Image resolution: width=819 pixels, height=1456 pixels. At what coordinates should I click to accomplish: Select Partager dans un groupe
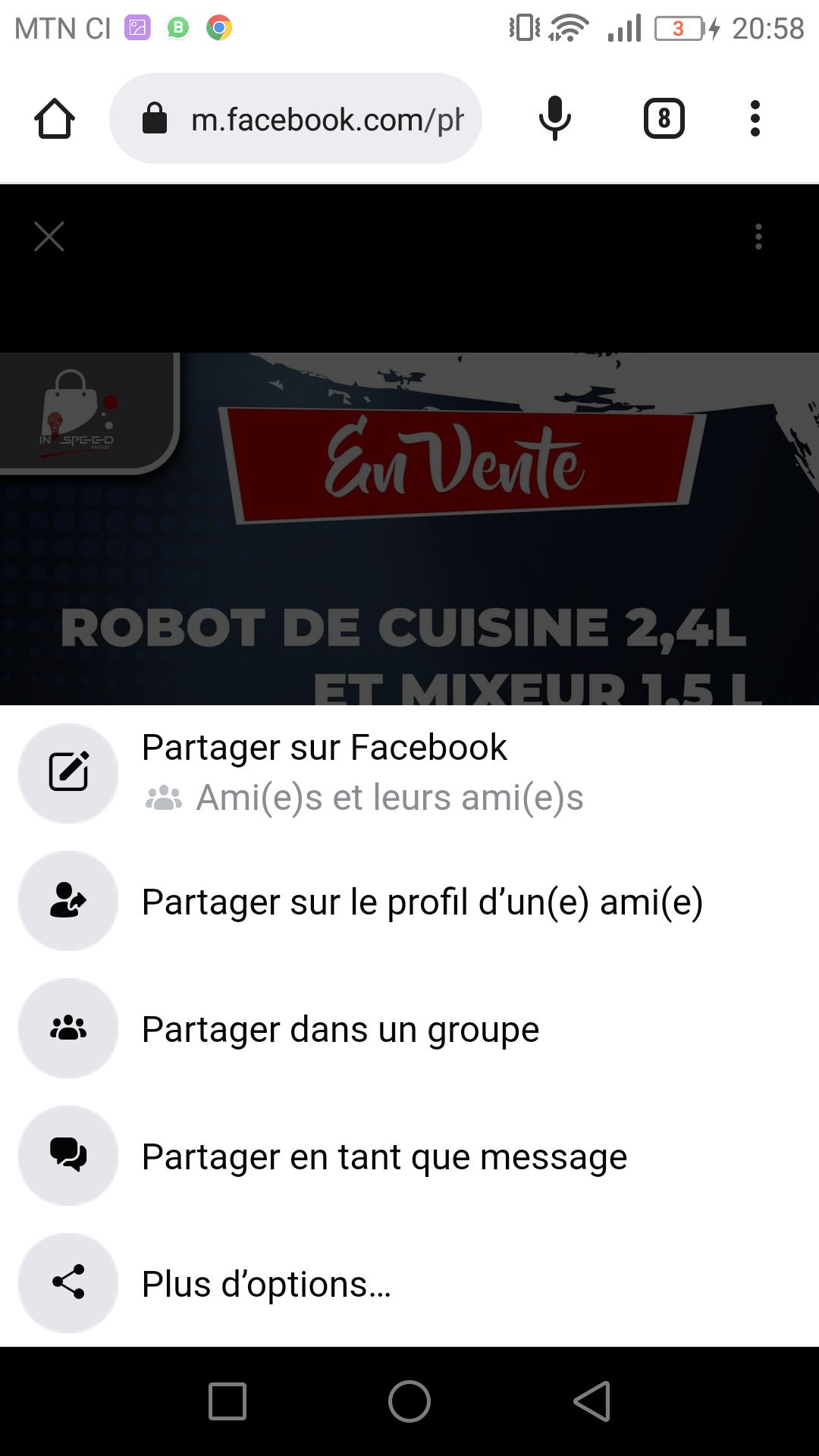tap(340, 1029)
